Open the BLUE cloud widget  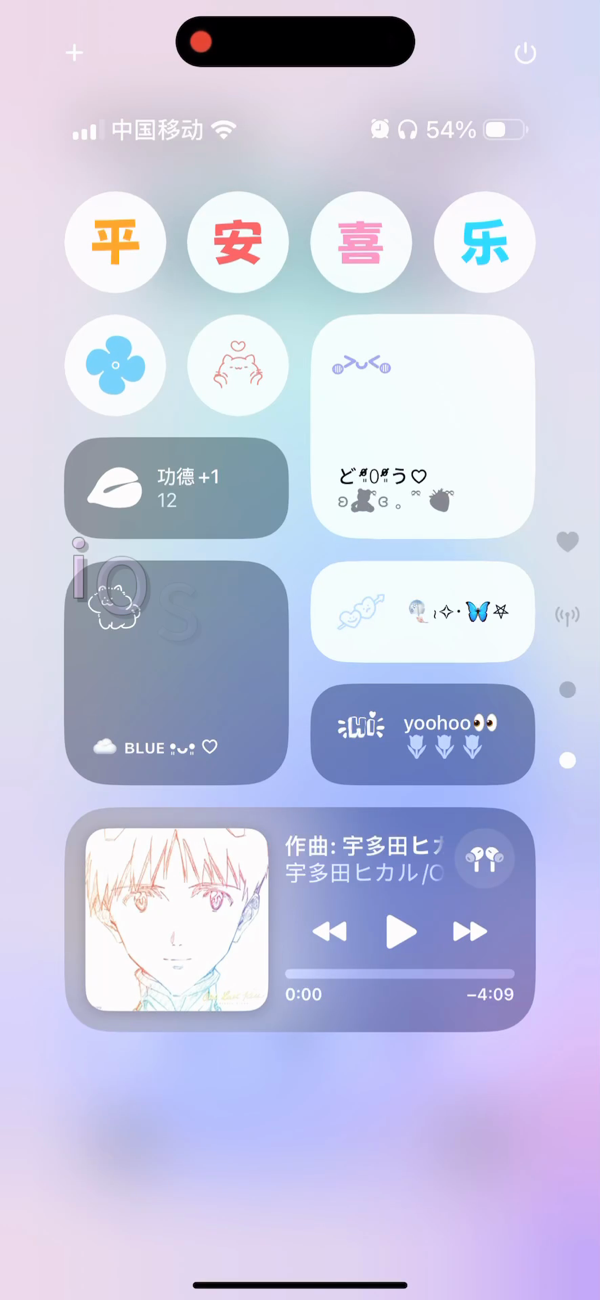coord(176,673)
